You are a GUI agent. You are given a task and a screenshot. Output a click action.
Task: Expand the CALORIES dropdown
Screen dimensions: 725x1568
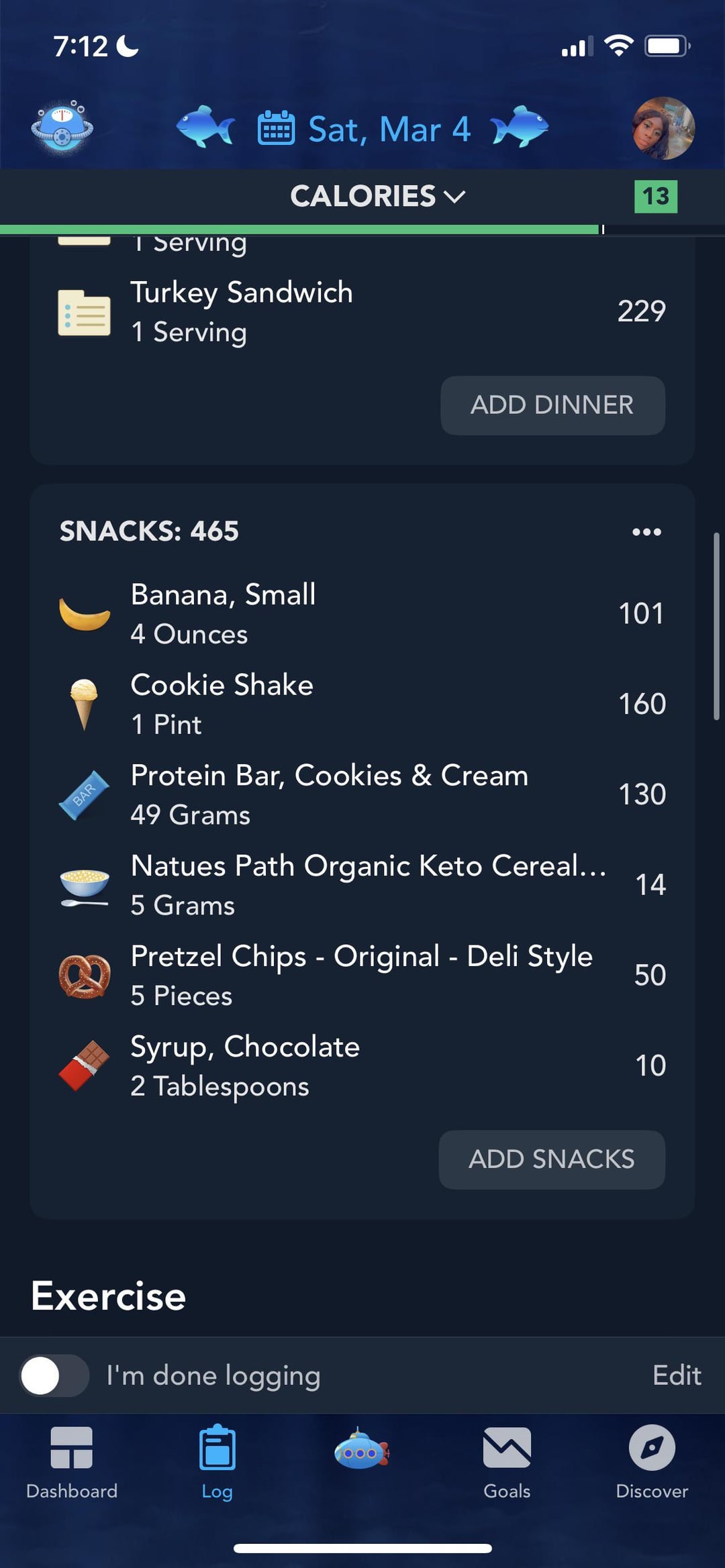(x=377, y=197)
